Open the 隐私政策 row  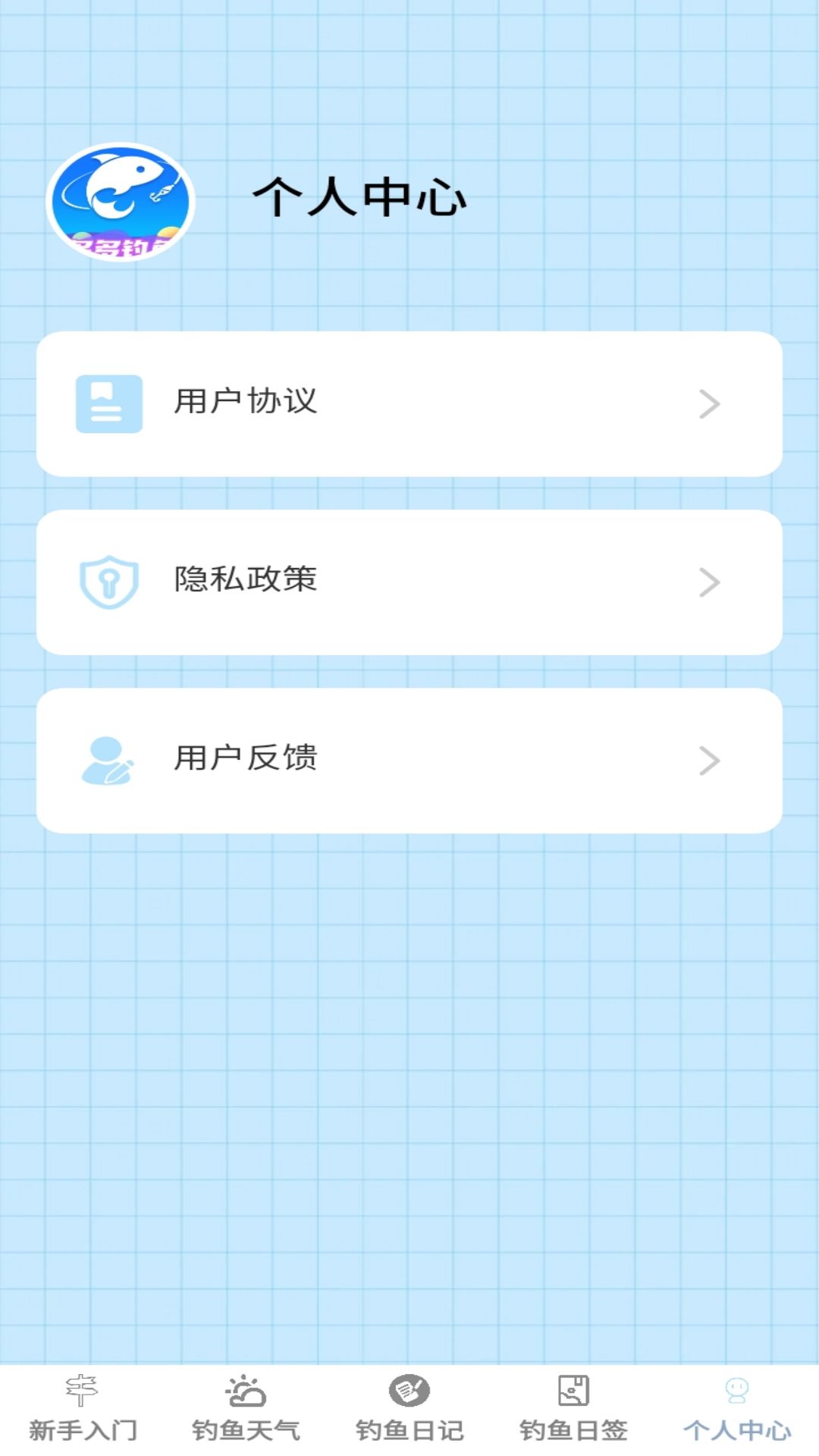coord(409,582)
